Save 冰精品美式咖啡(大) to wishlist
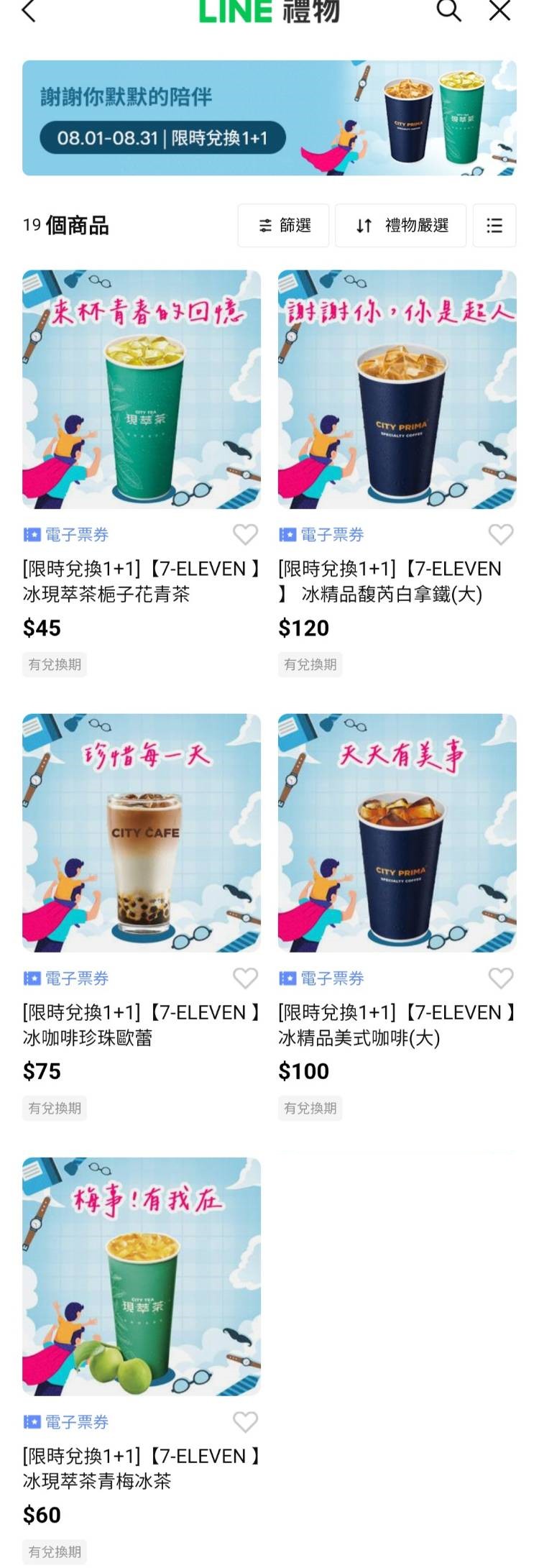This screenshot has height=1568, width=539. (500, 978)
